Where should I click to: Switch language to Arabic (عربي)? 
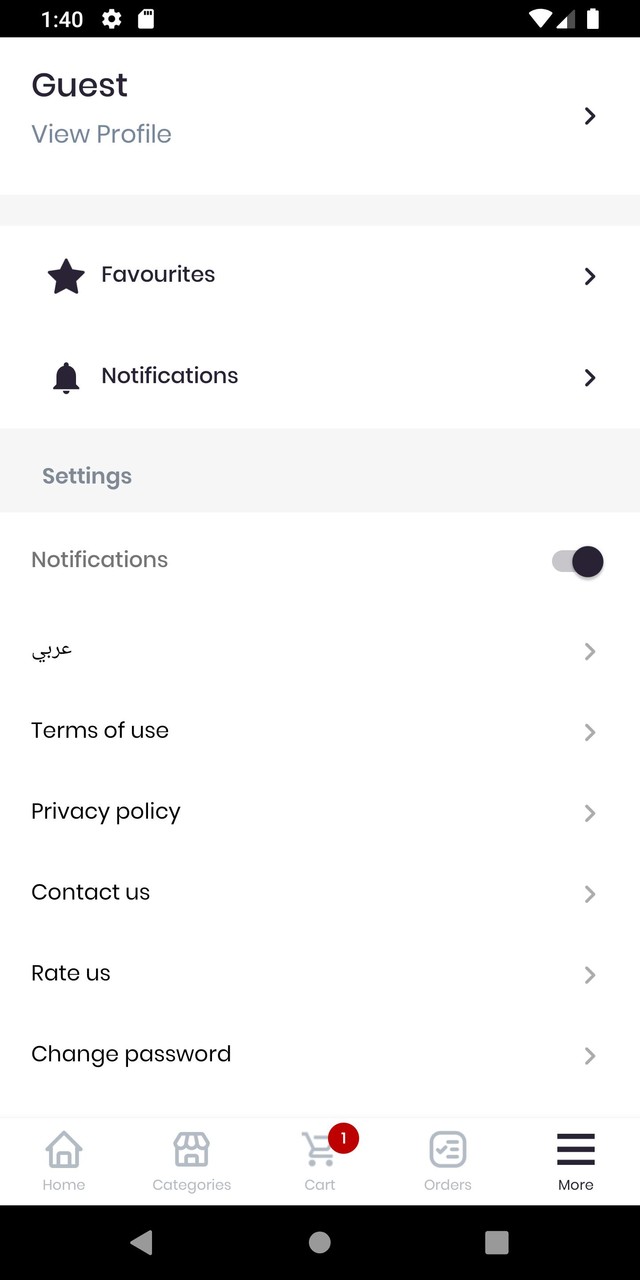pos(320,651)
